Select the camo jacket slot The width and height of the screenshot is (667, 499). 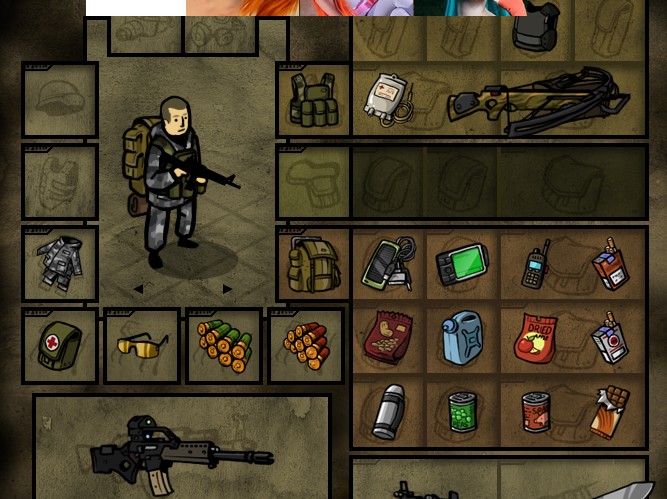click(60, 264)
